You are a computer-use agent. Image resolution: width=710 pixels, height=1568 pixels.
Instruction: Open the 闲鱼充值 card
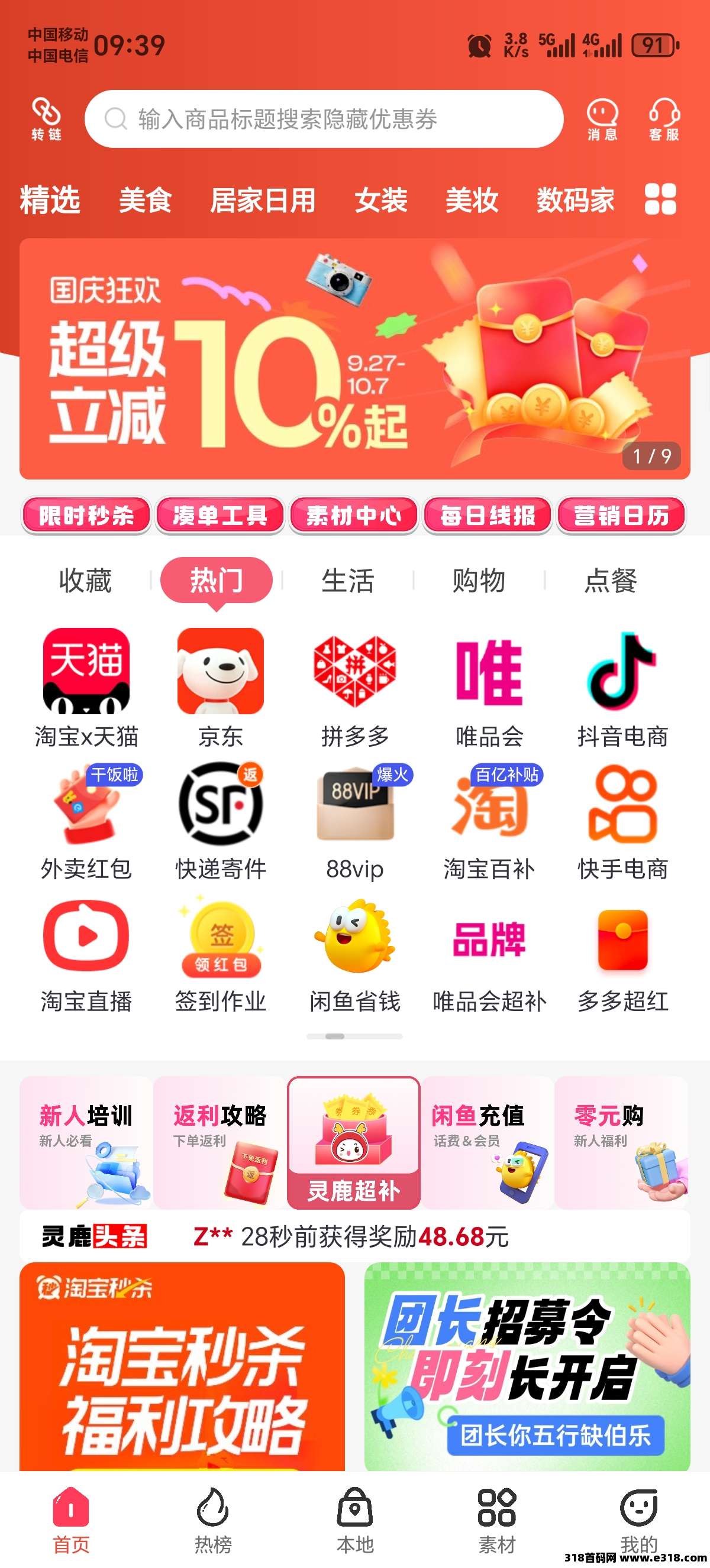point(487,1142)
